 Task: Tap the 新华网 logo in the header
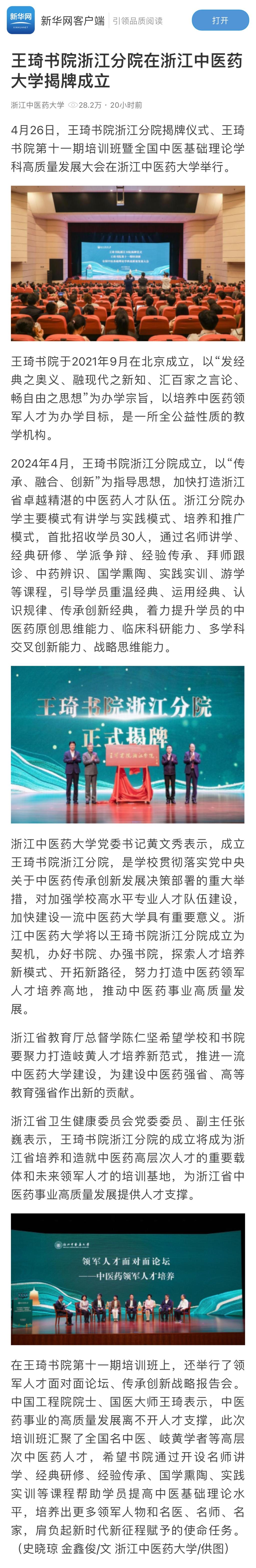click(x=21, y=21)
